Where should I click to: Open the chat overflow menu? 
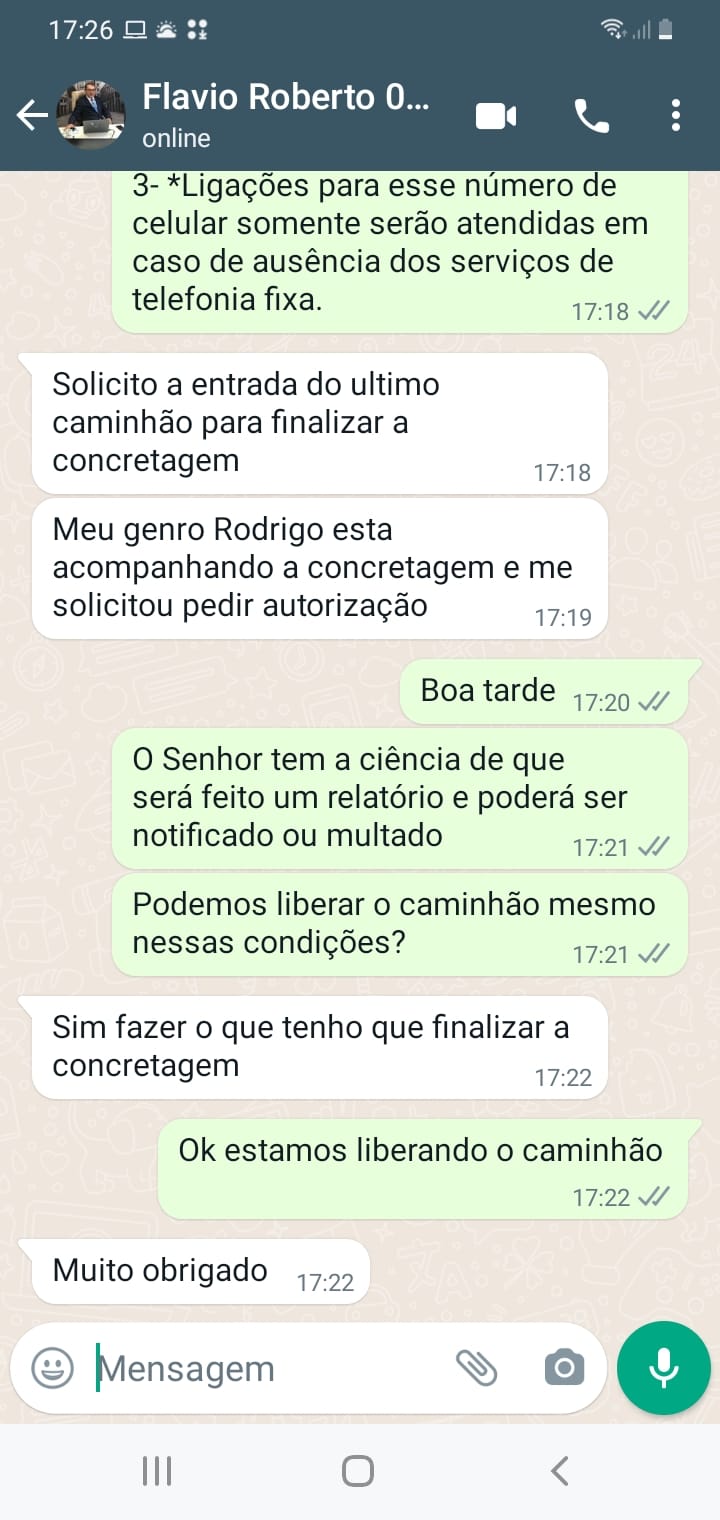676,116
